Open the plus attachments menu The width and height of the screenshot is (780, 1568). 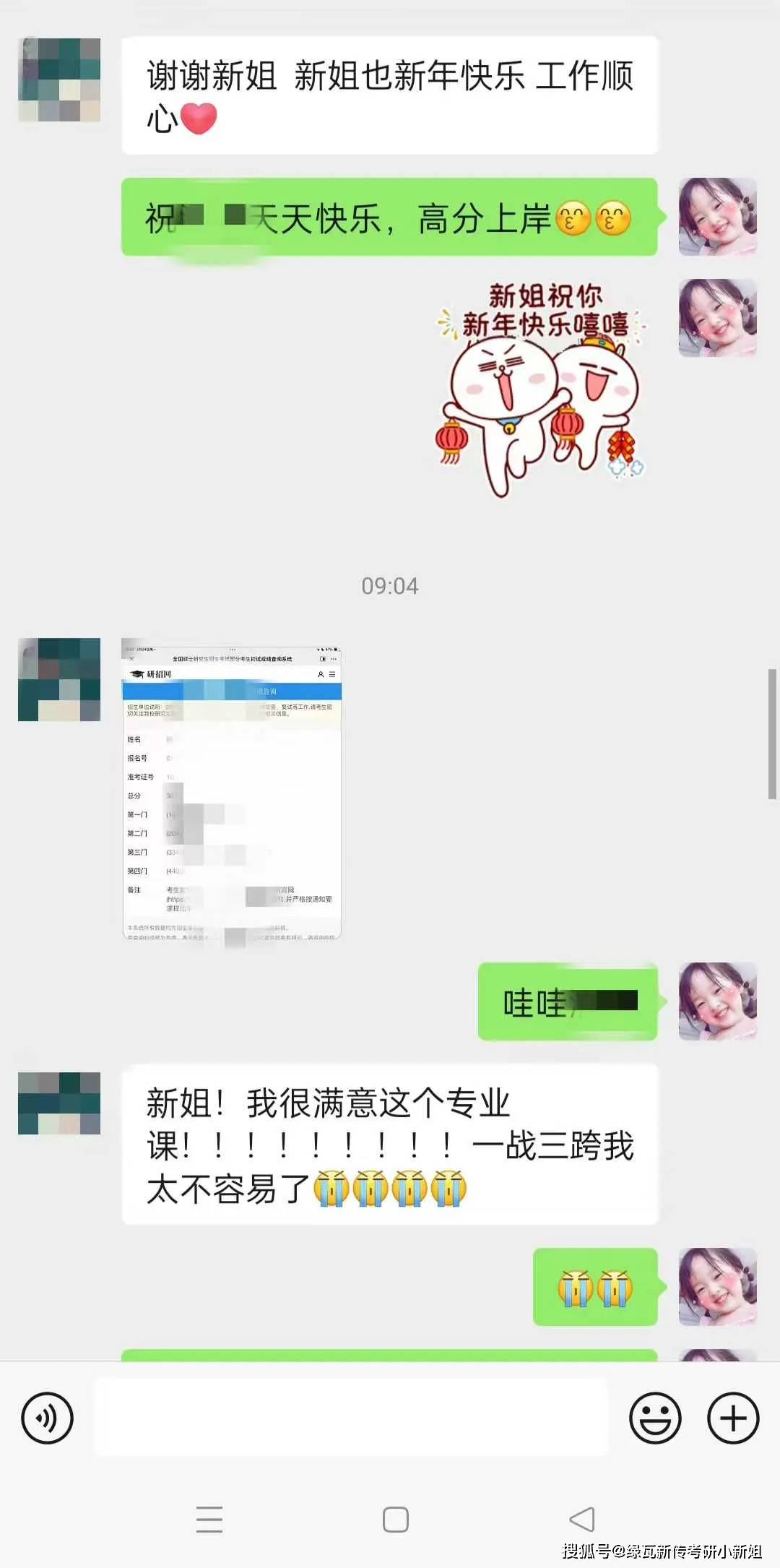click(732, 1418)
